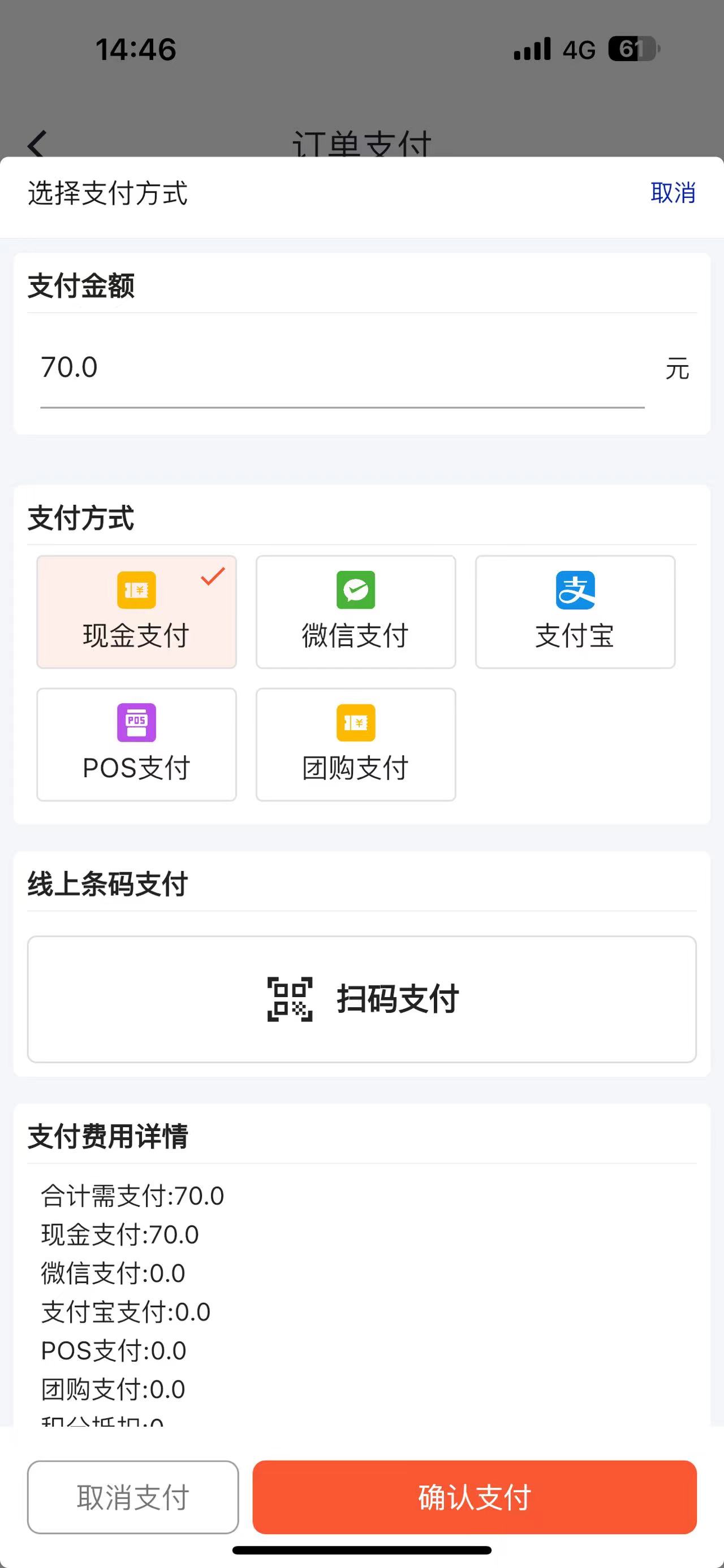Open 扫码支付 barcode payment
This screenshot has height=1568, width=724.
tap(361, 999)
